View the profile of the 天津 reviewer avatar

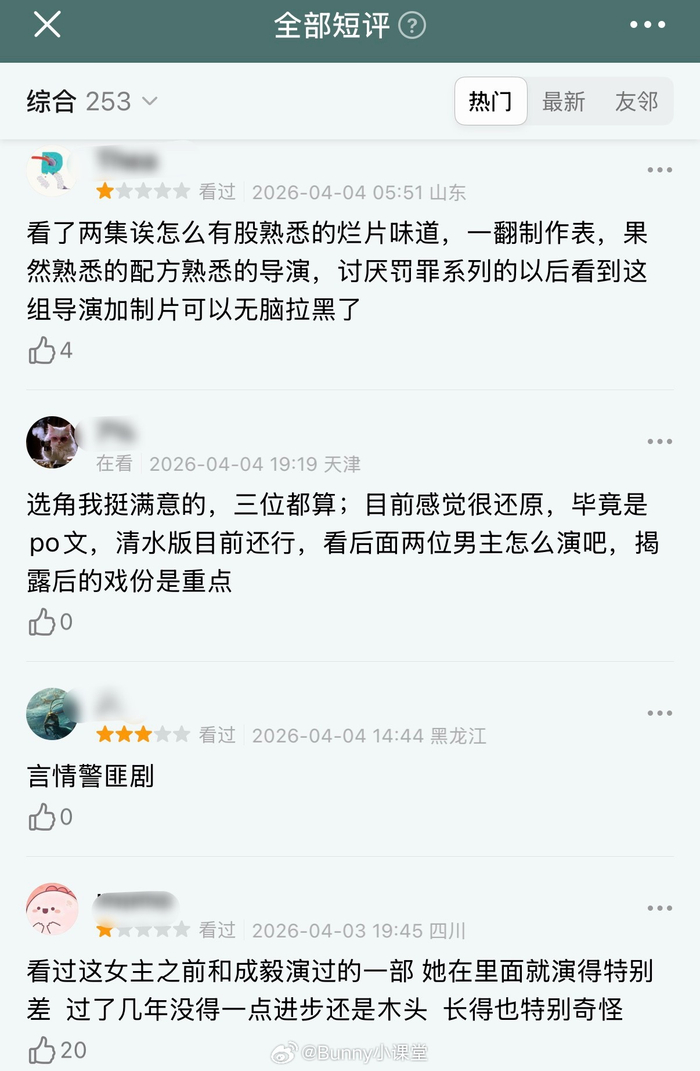pyautogui.click(x=52, y=442)
